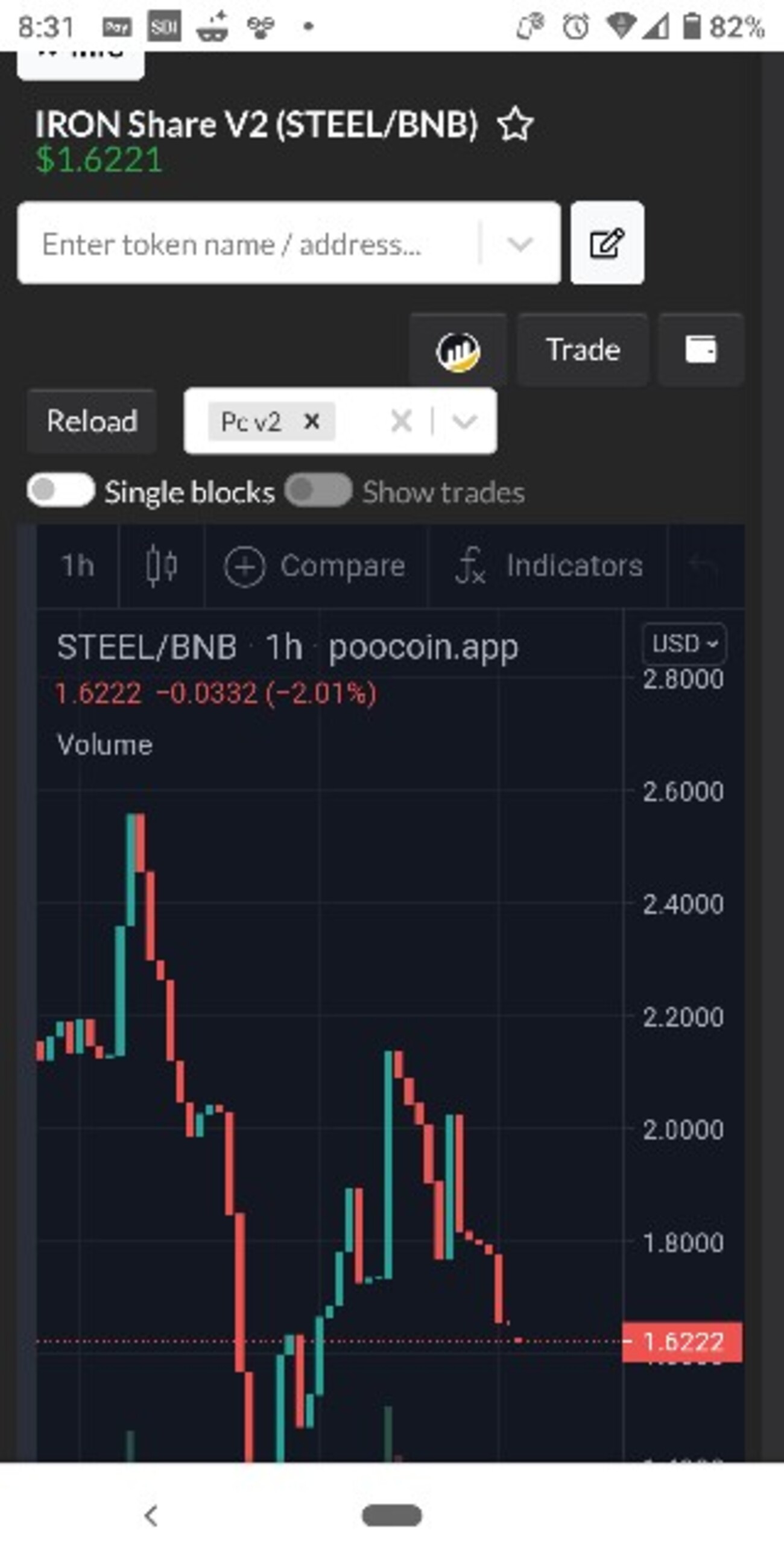784x1568 pixels.
Task: Expand the exchange version dropdown
Action: coord(464,420)
